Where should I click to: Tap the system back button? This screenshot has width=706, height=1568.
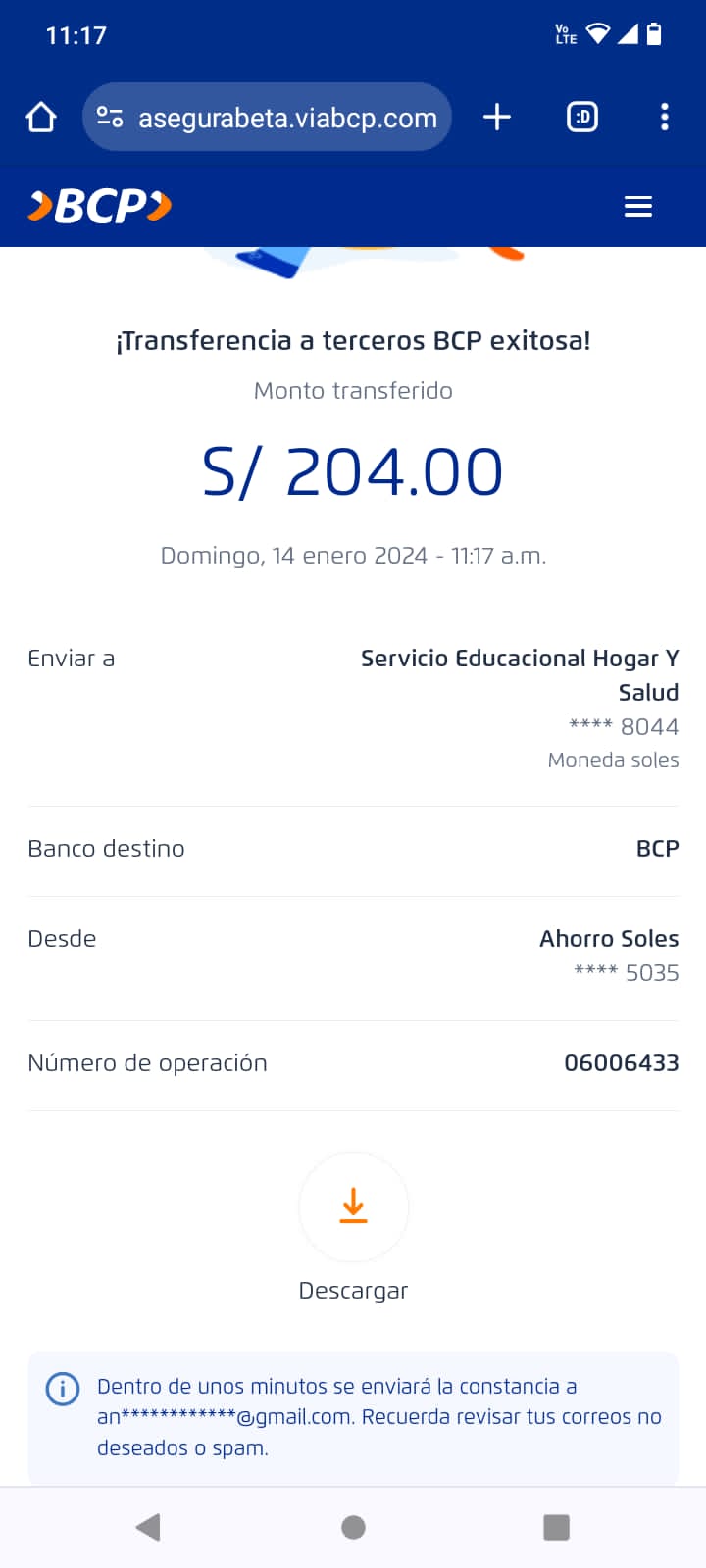tap(148, 1527)
